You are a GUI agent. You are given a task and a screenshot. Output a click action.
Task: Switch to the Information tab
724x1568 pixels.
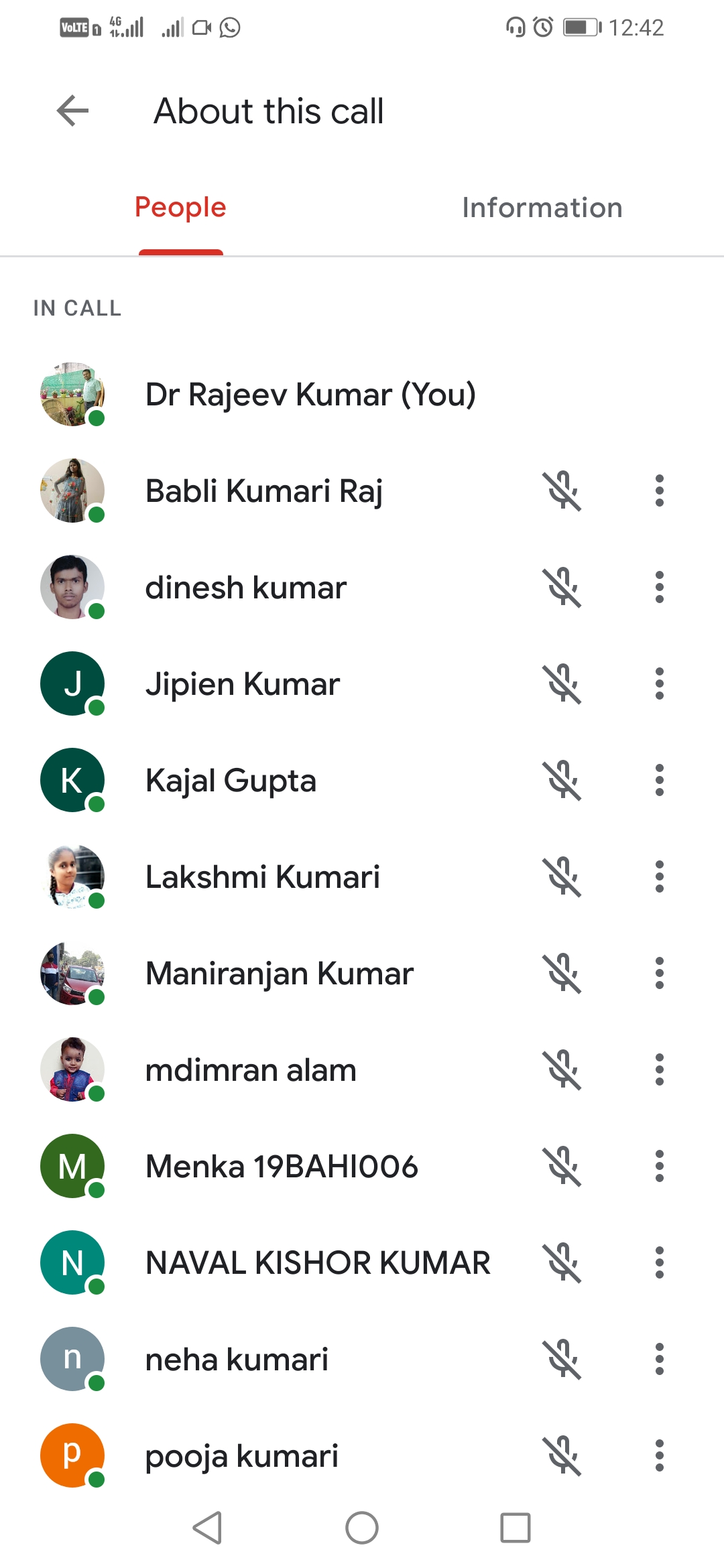click(542, 208)
